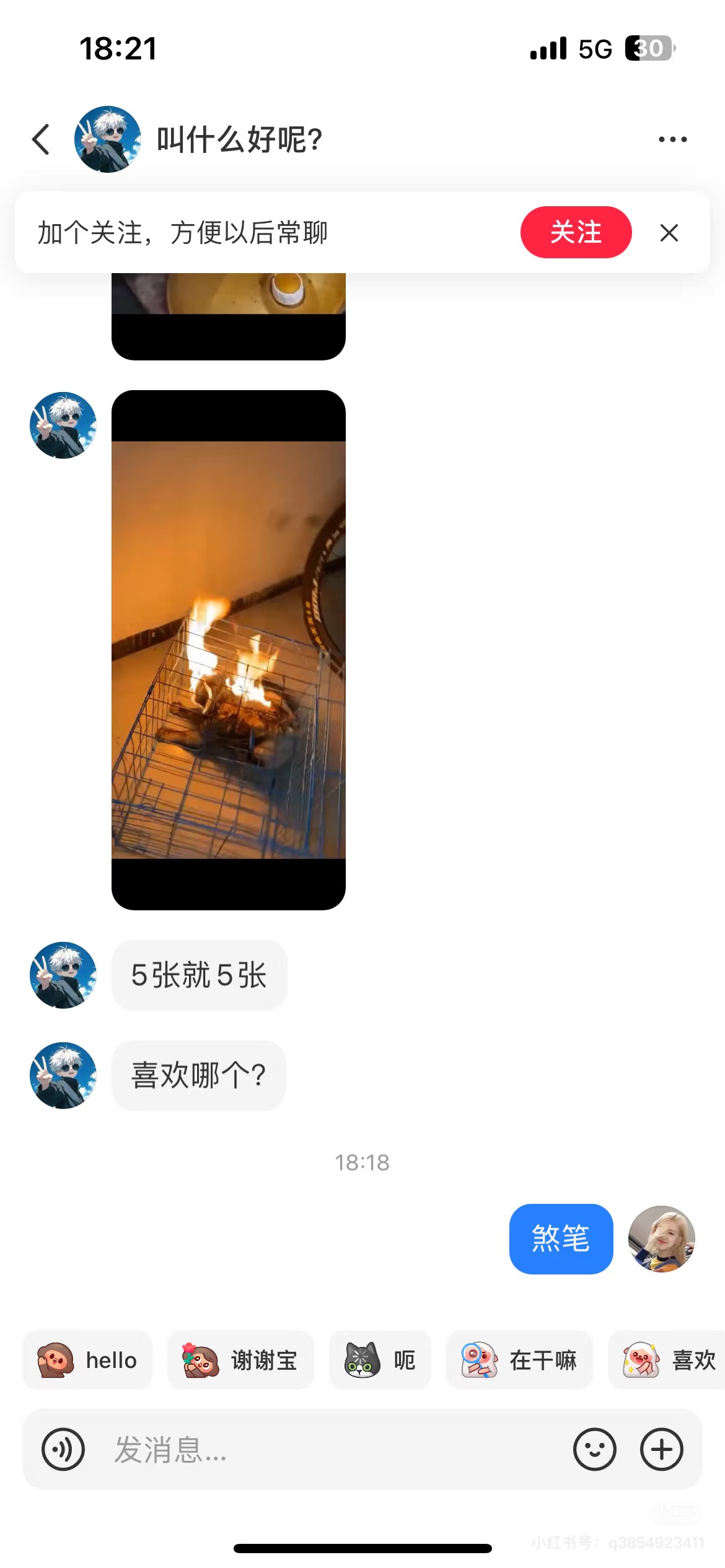Tap the red 关注 follow button
725x1568 pixels.
[576, 232]
